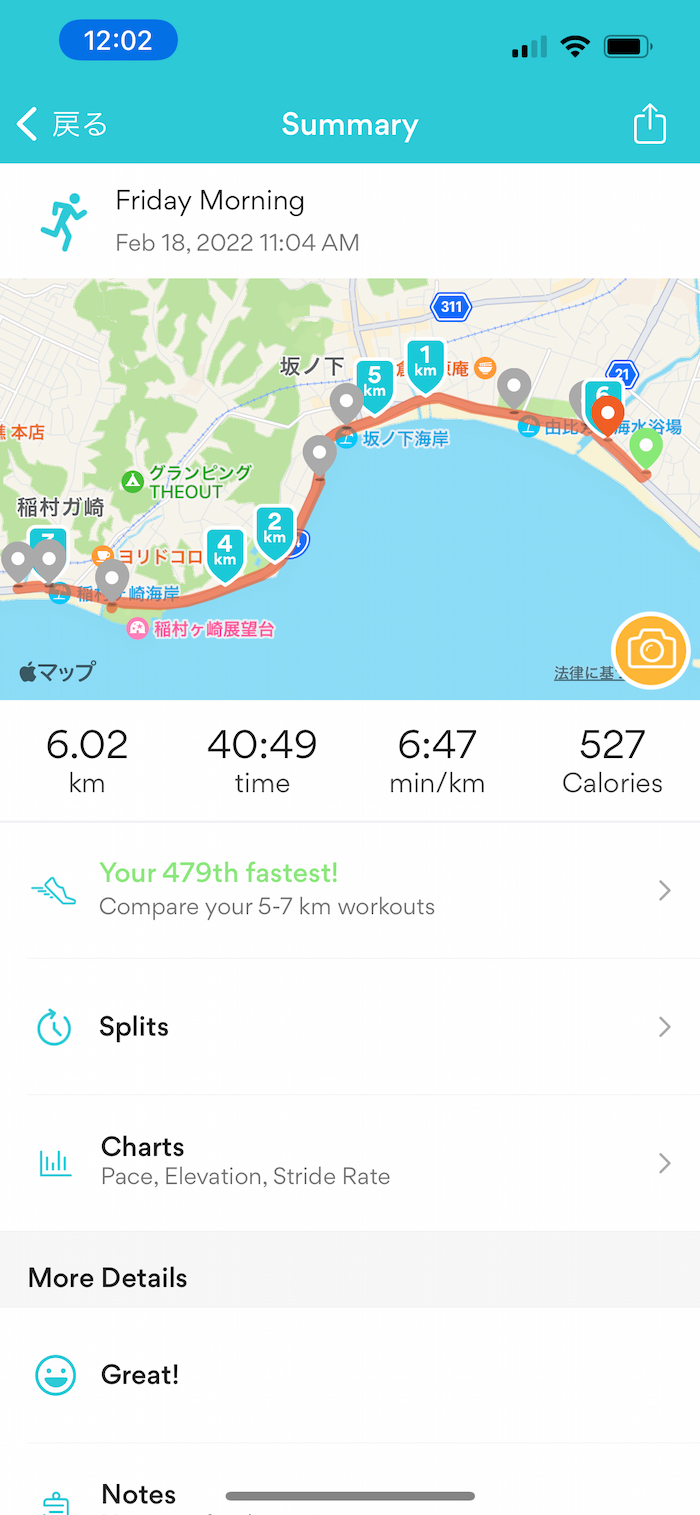View Pace, Elevation, Stride Rate charts

point(350,1162)
